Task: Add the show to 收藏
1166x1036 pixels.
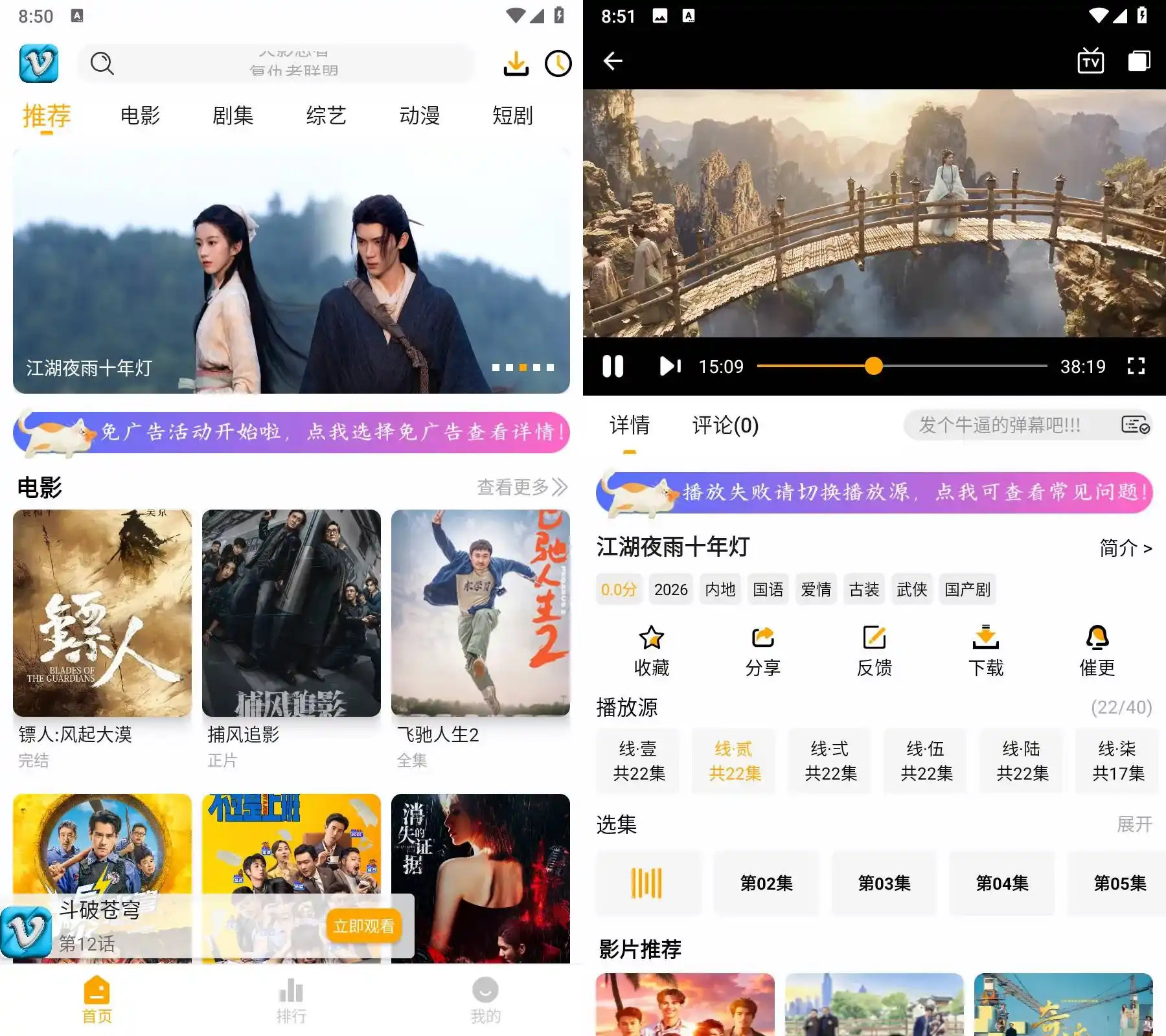Action: coord(651,651)
